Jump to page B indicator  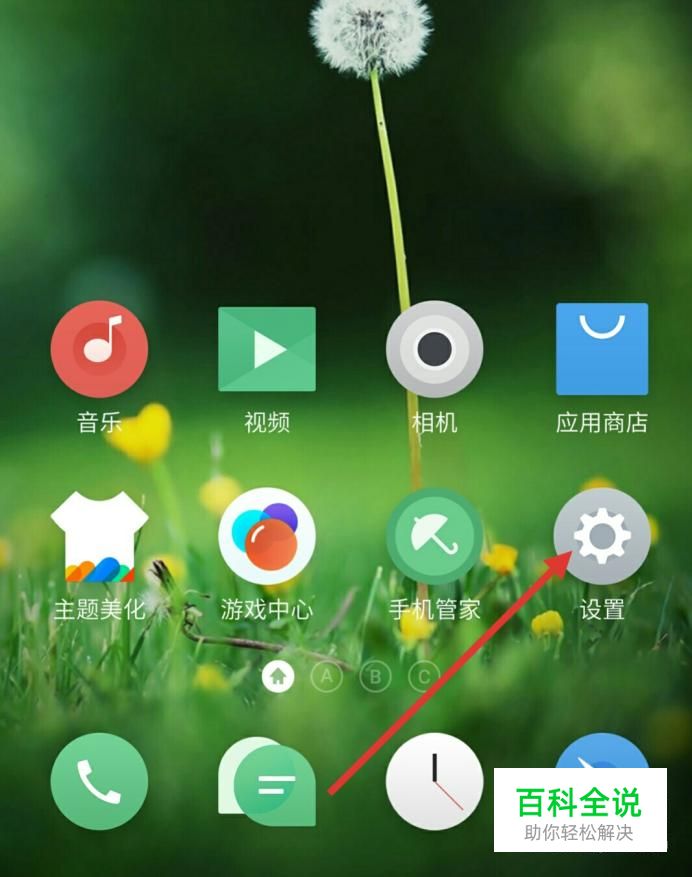coord(376,677)
